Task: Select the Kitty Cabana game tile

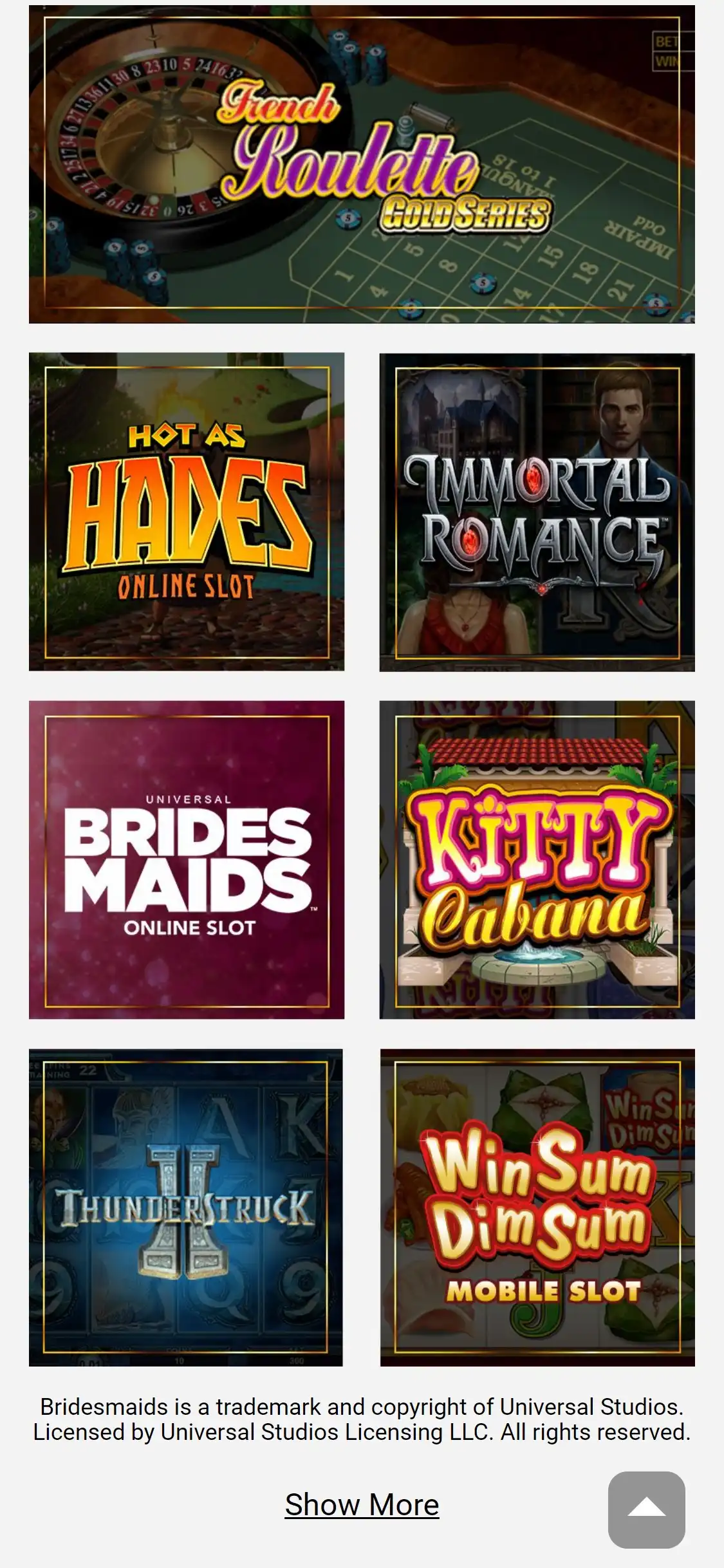Action: (537, 860)
